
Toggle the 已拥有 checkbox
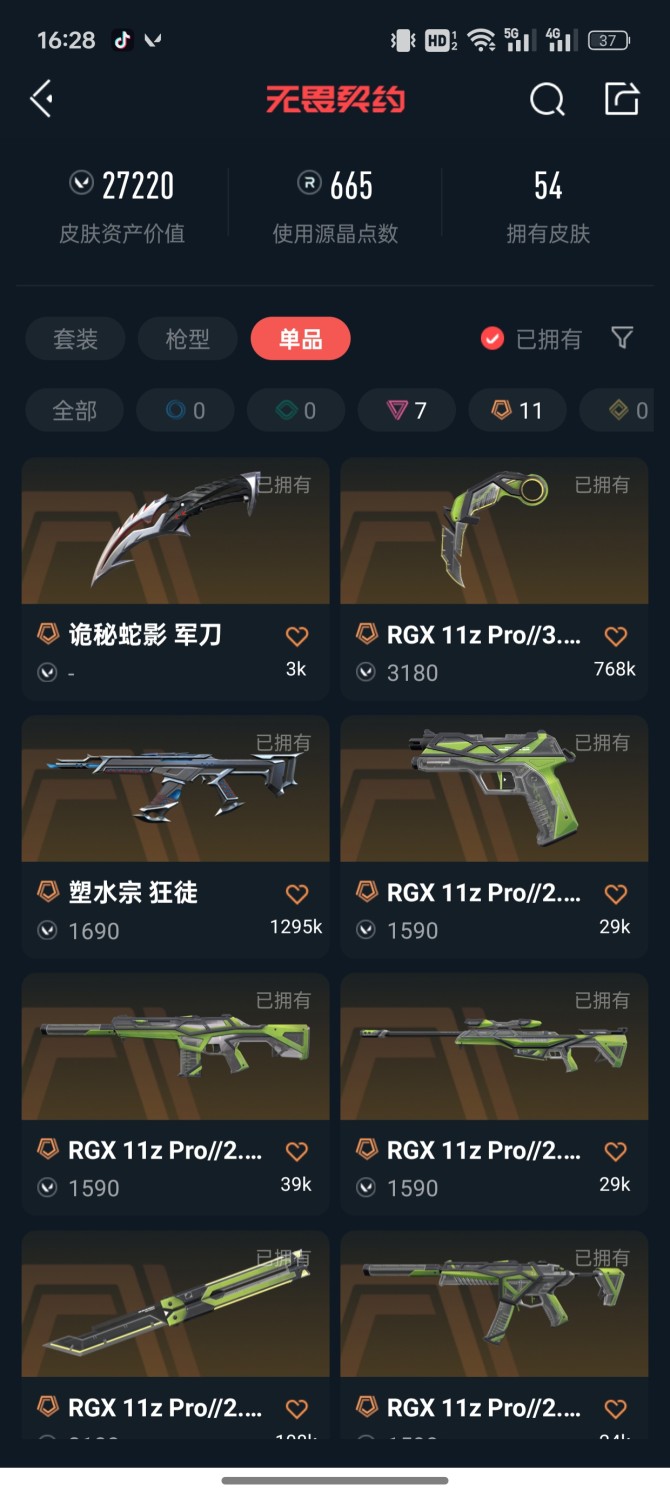[x=492, y=339]
